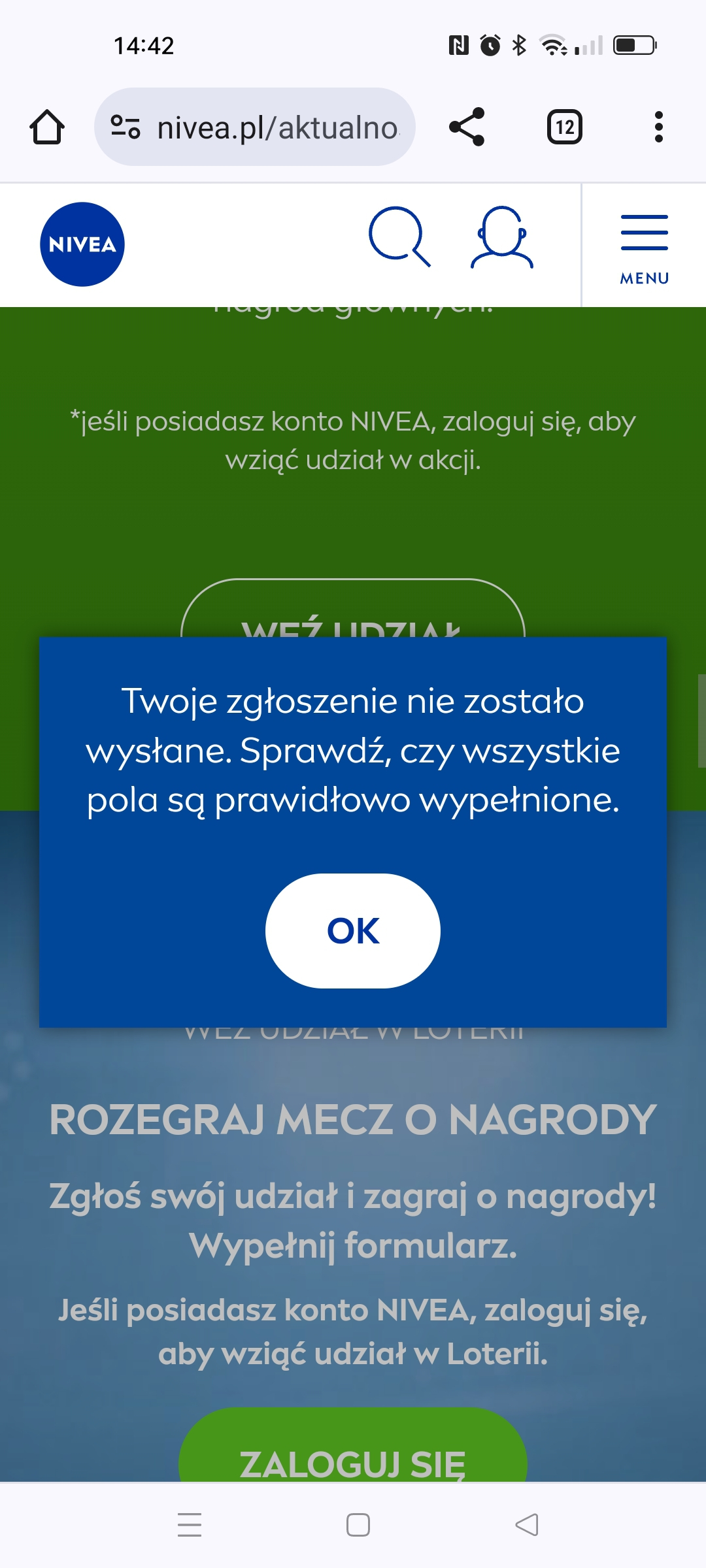Viewport: 706px width, 1568px height.
Task: Share this page from the browser
Action: pyautogui.click(x=467, y=127)
